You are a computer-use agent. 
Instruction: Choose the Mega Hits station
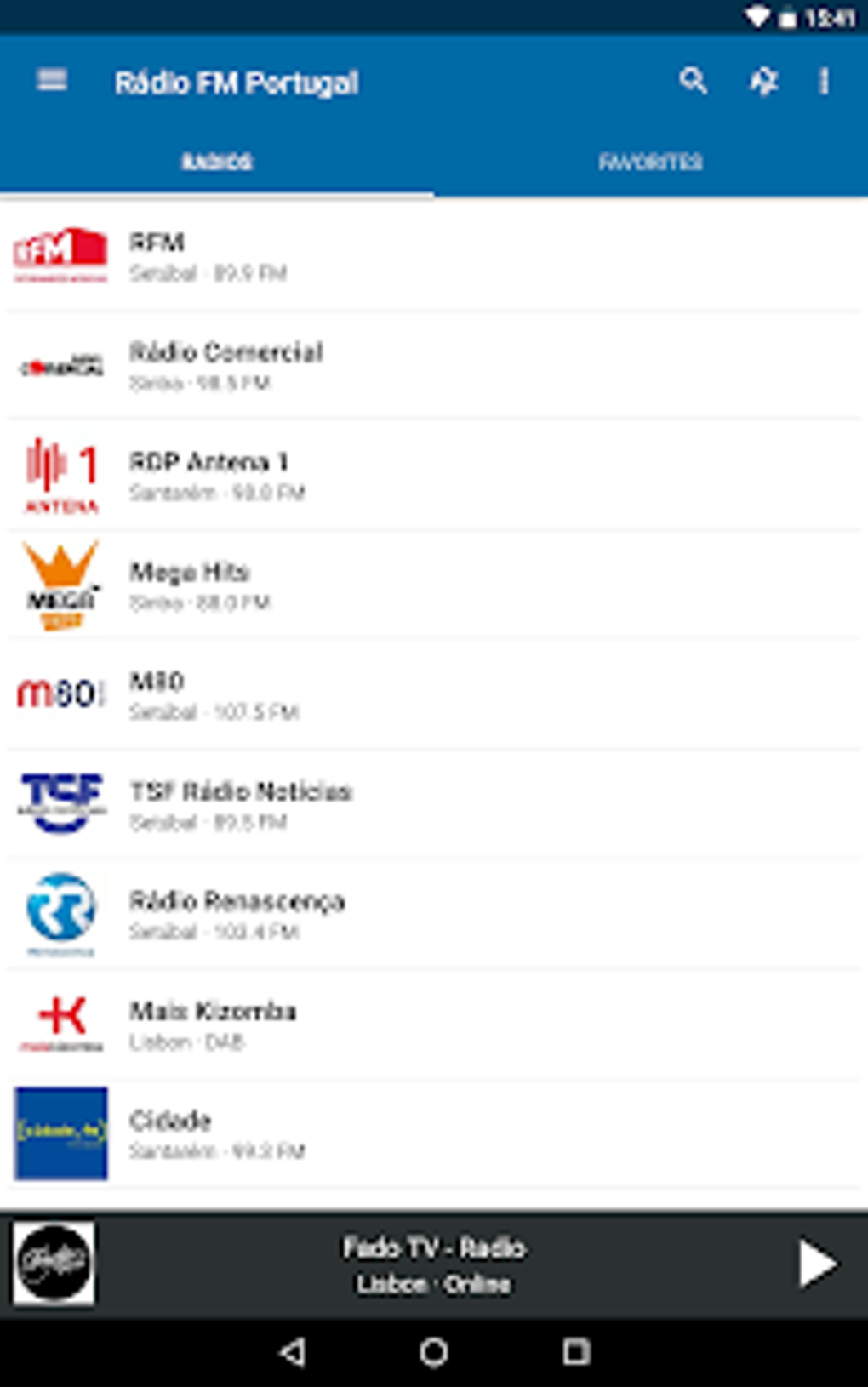tap(434, 585)
